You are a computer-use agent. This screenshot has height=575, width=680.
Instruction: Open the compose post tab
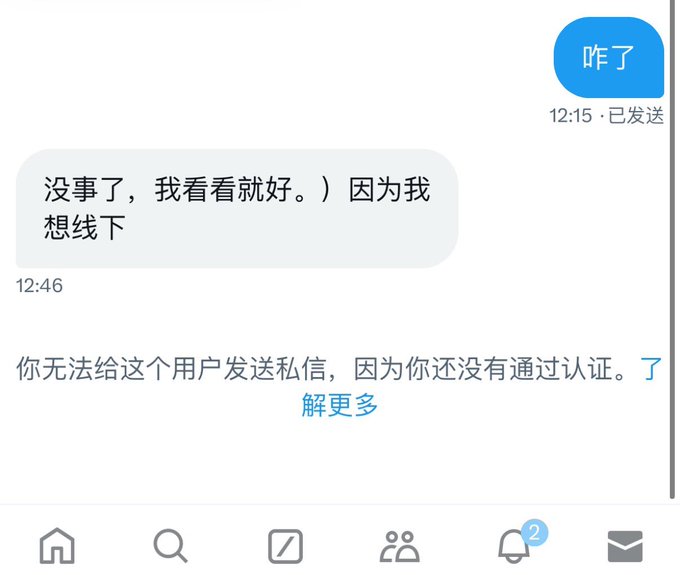click(285, 546)
